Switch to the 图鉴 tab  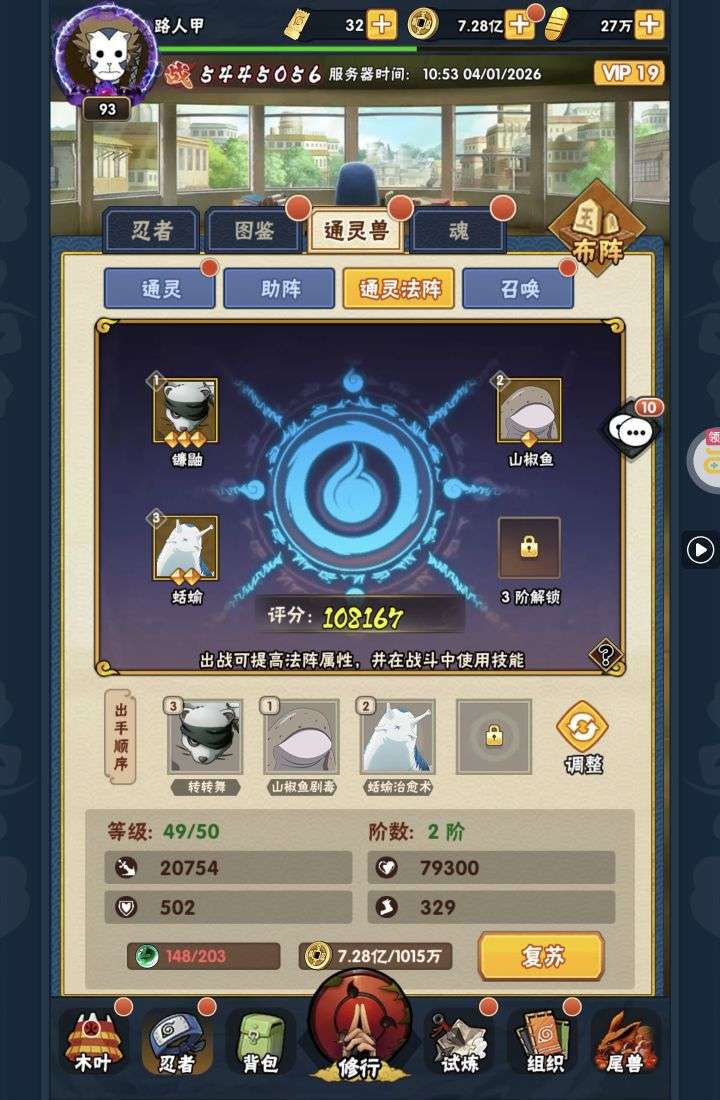click(x=254, y=231)
